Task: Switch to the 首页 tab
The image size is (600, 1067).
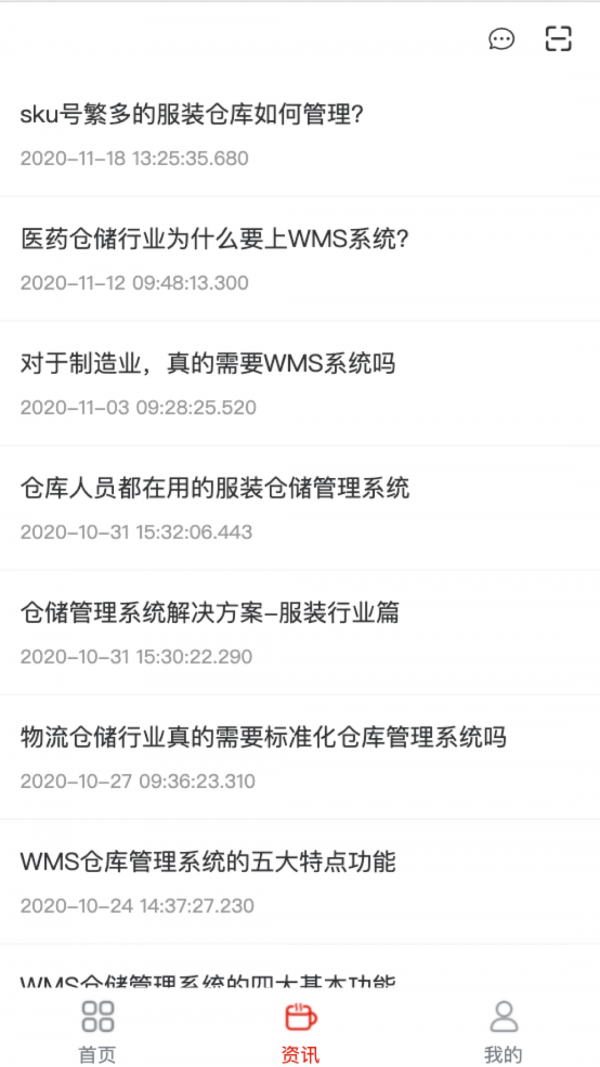Action: pos(98,1030)
